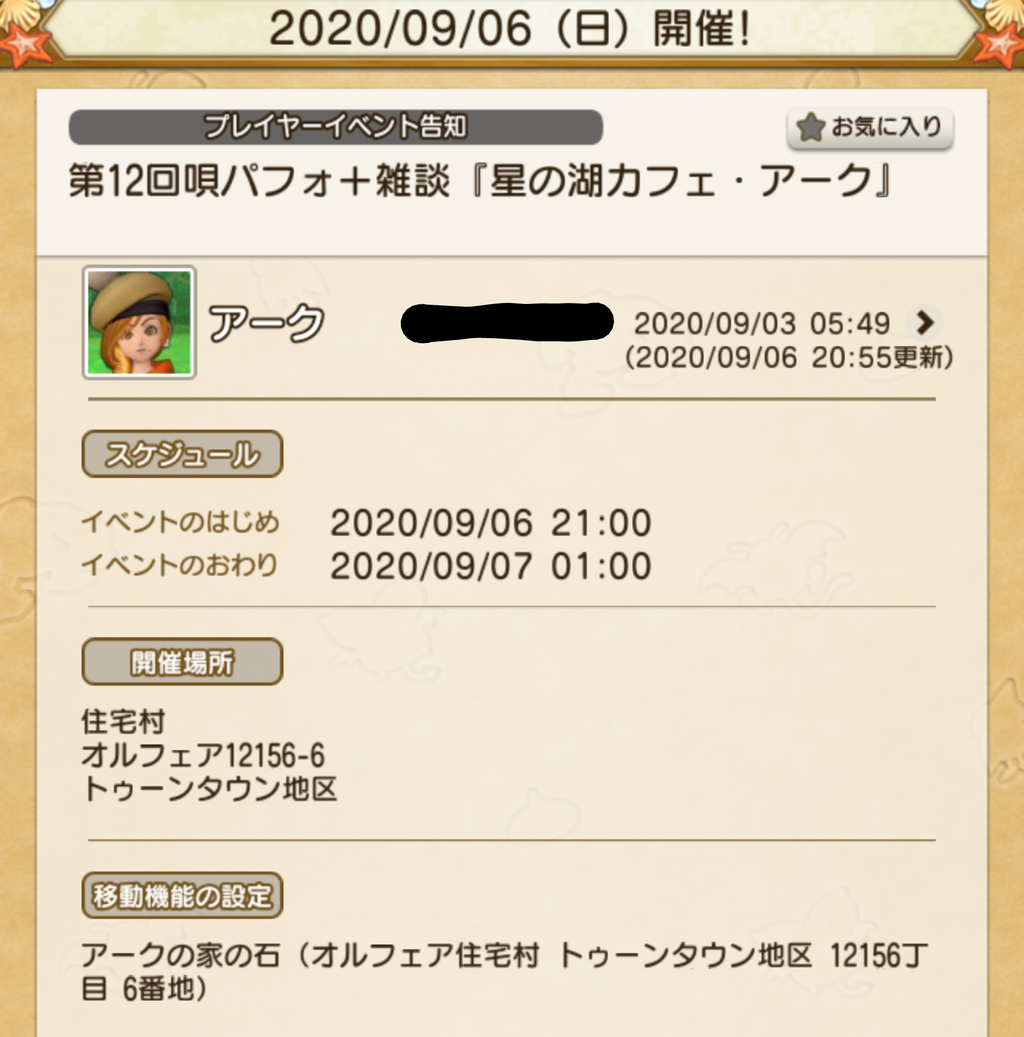Tap the chevron next to the post date
Viewport: 1024px width, 1037px height.
tap(925, 323)
